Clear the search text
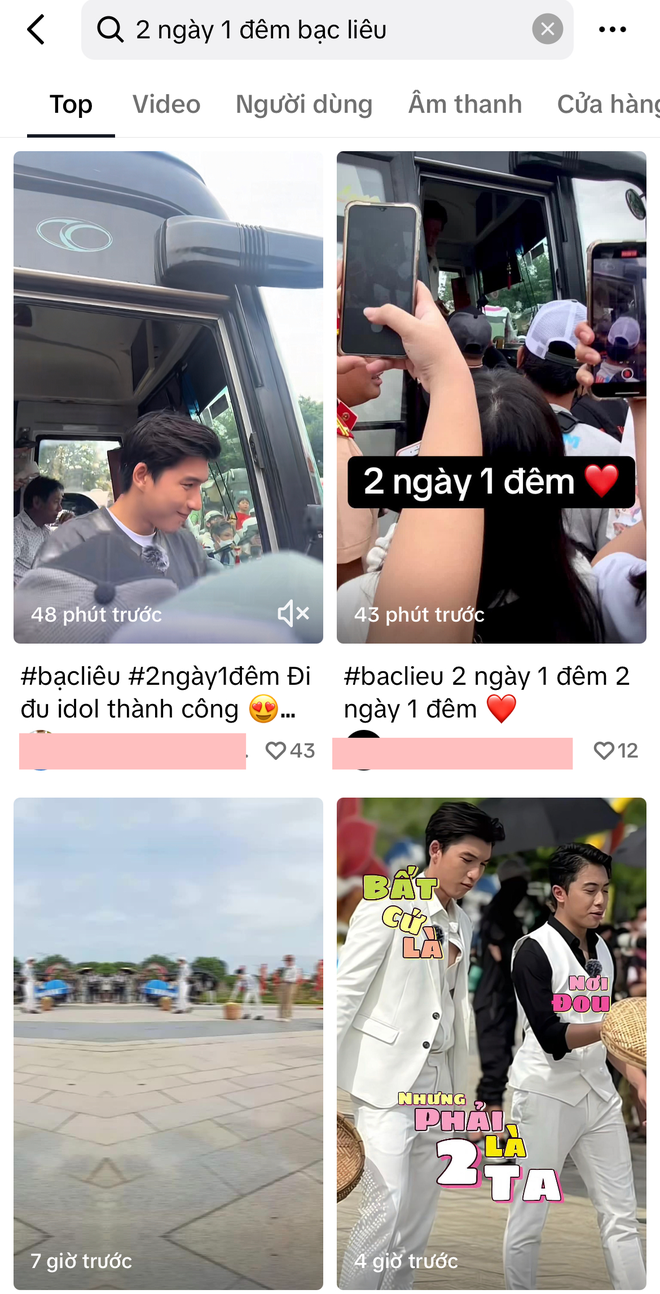 (547, 30)
